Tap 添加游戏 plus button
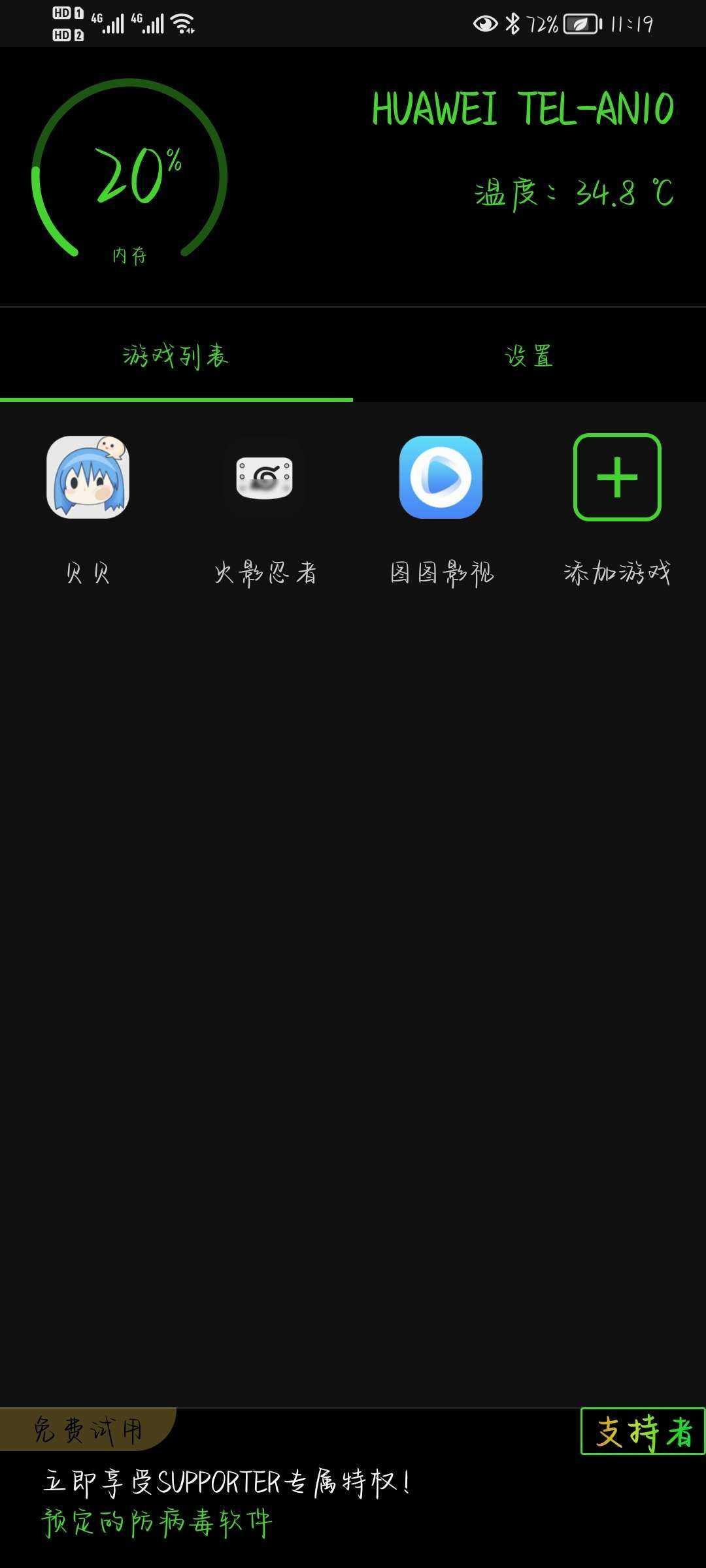The image size is (706, 1568). click(x=617, y=478)
